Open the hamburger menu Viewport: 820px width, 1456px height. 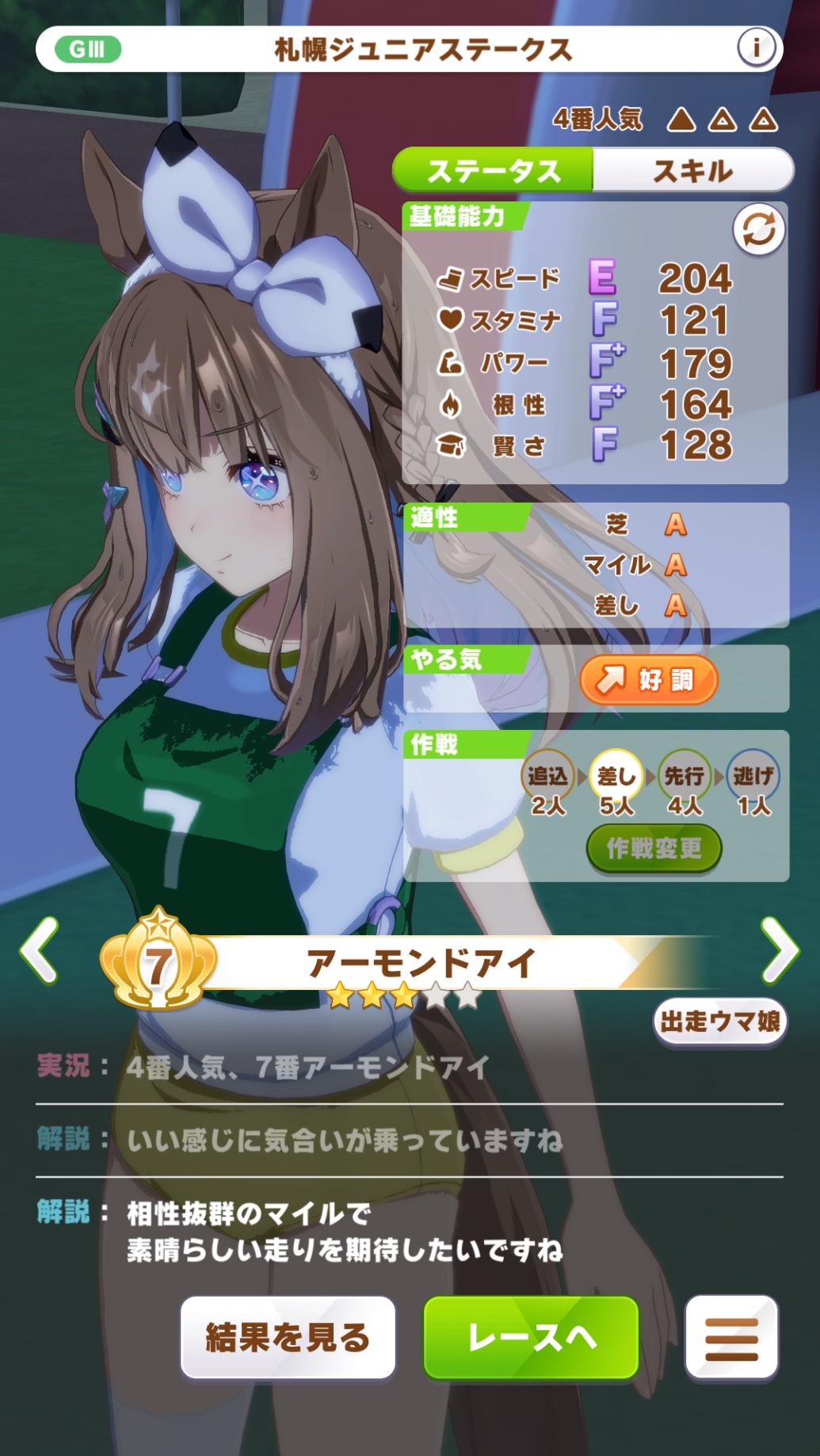(x=730, y=1337)
